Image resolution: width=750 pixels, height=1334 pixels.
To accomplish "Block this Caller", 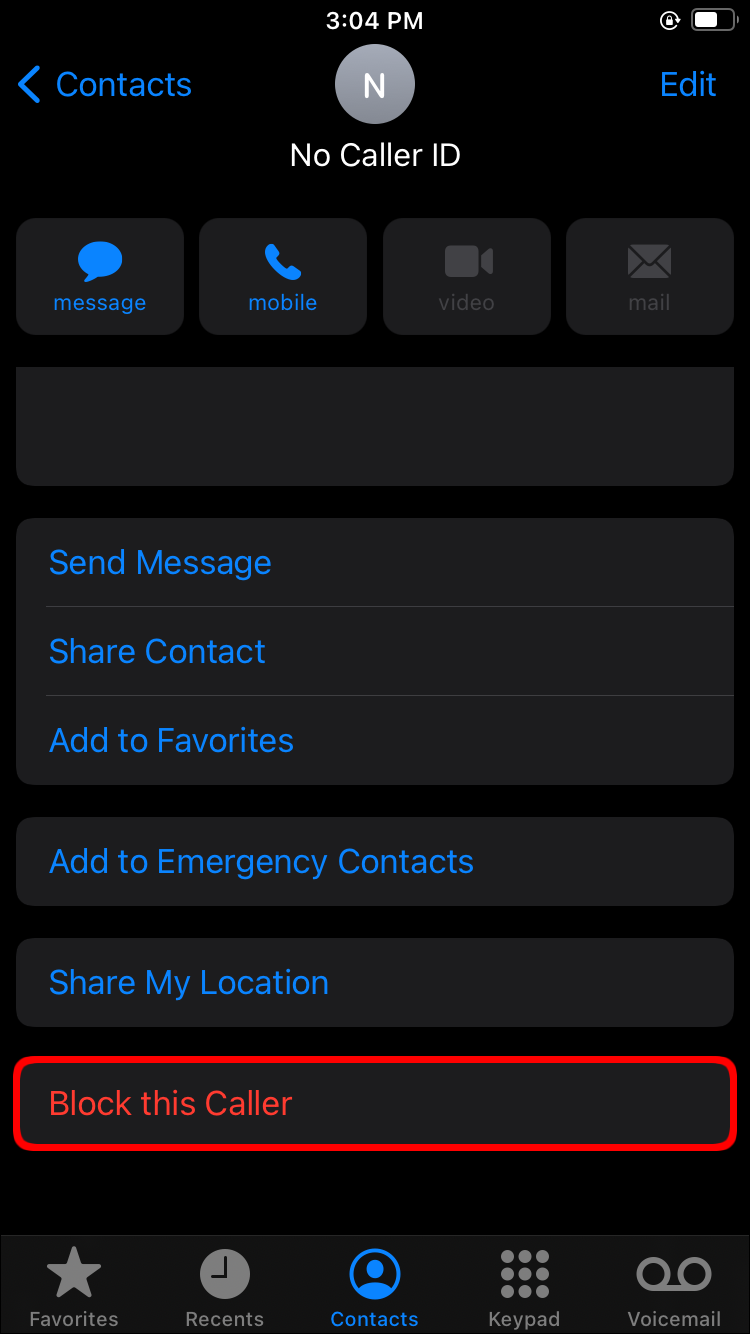I will coord(375,1103).
